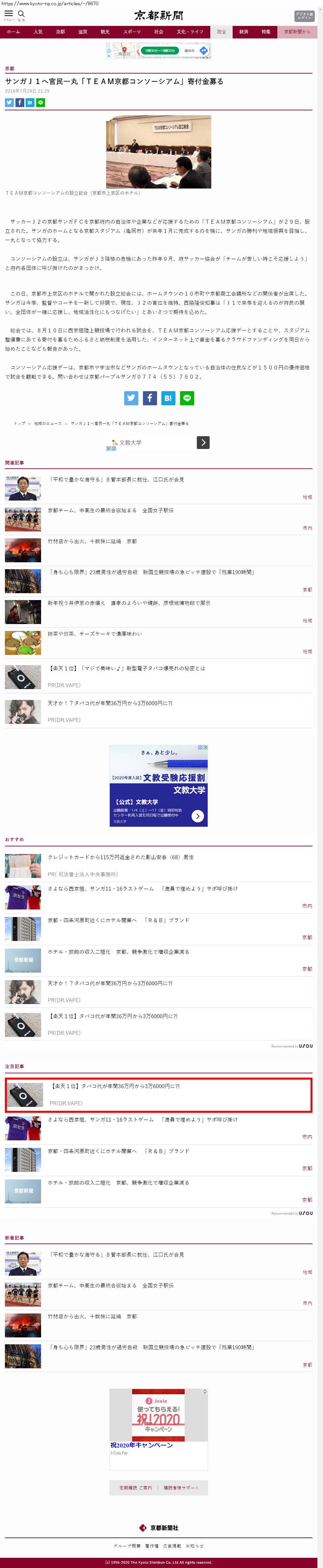The height and width of the screenshot is (1568, 323).
Task: Tap the デジタル版ログイン button
Action: point(304,16)
